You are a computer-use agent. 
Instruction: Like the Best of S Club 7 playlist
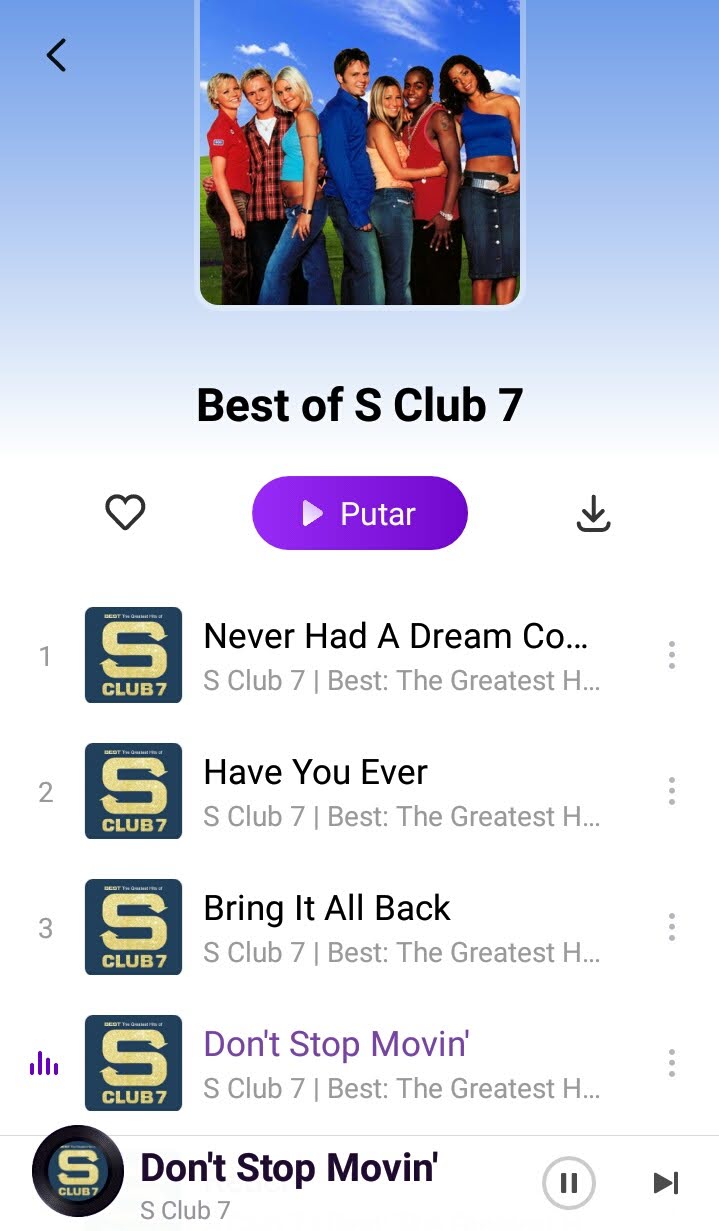(125, 513)
